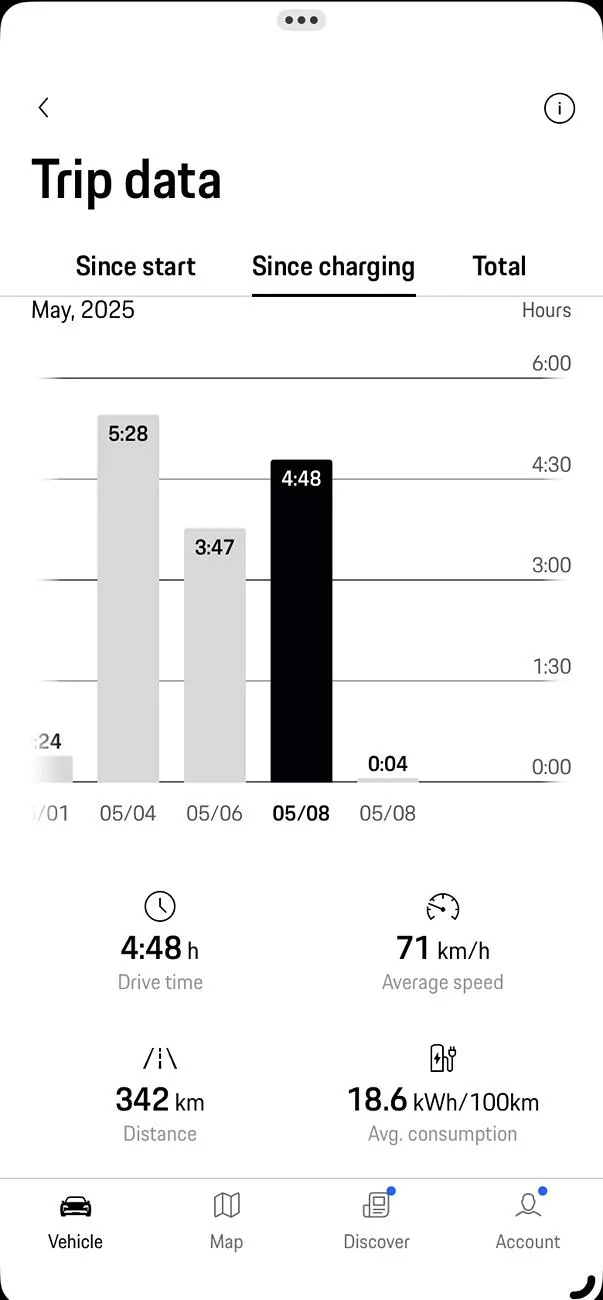Open the info icon
The image size is (603, 1300).
point(559,108)
